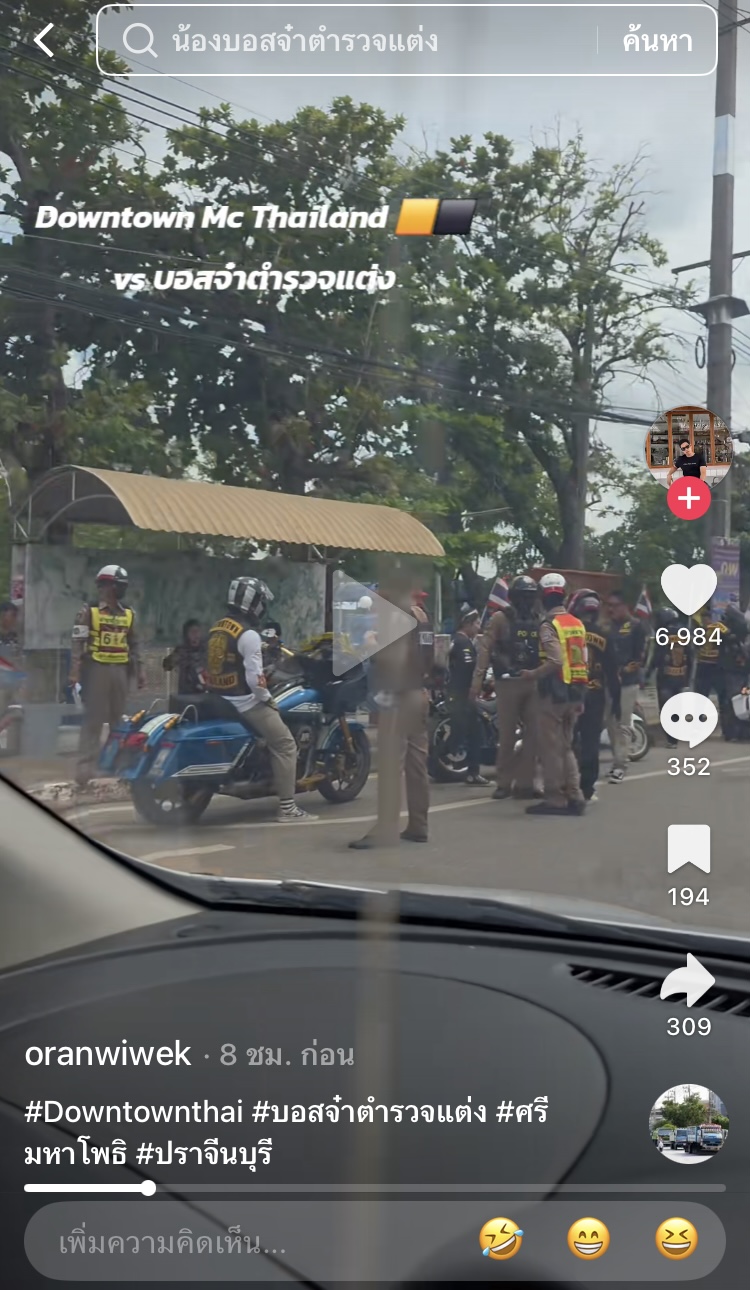Insert the squinting laugh emoji
750x1290 pixels.
[x=676, y=1239]
